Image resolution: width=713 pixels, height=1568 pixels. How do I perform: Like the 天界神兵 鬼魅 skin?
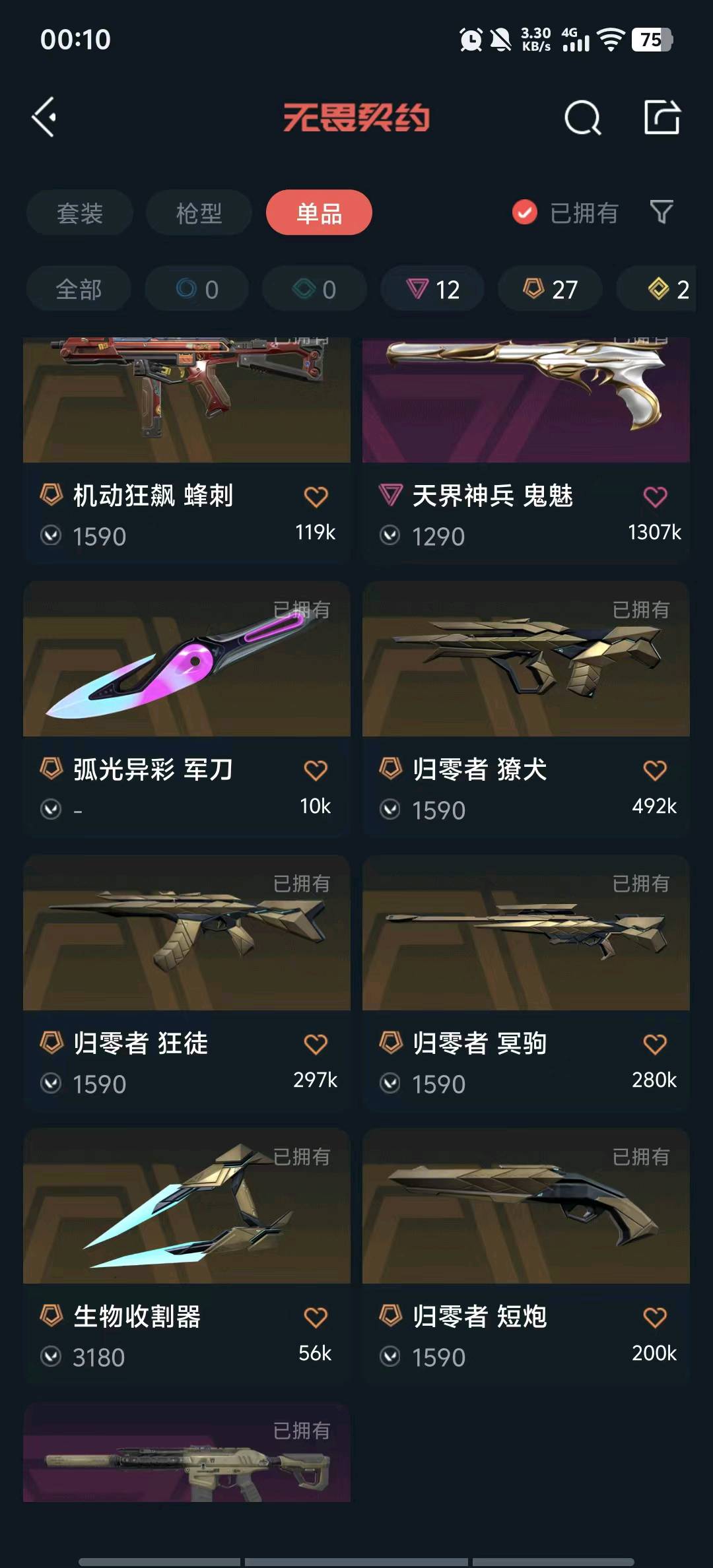tap(655, 497)
